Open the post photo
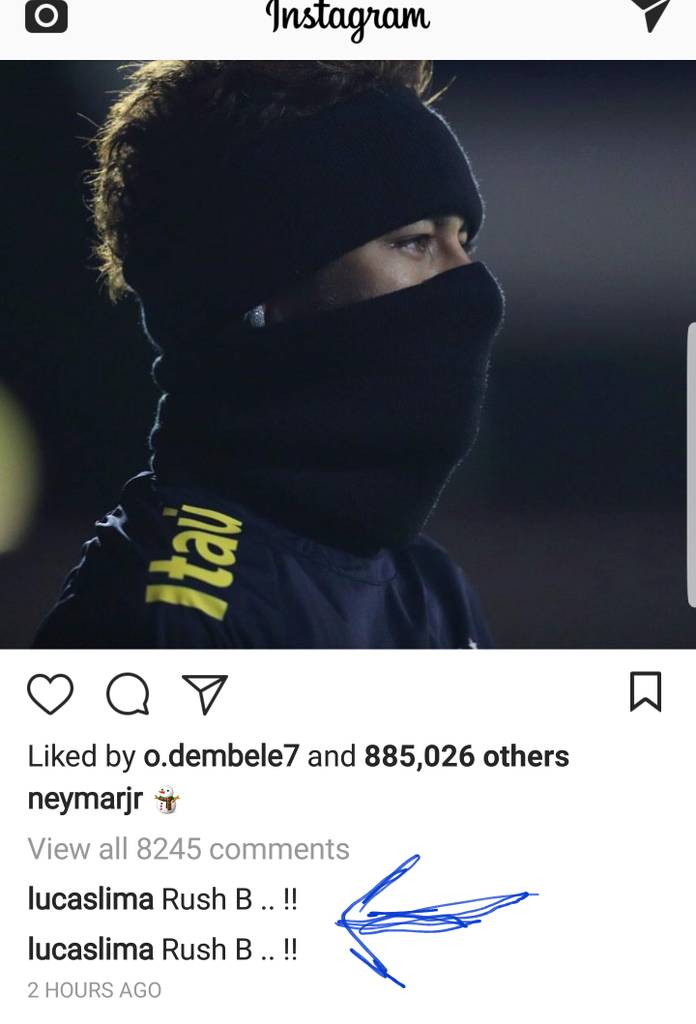696x1024 pixels. [348, 355]
